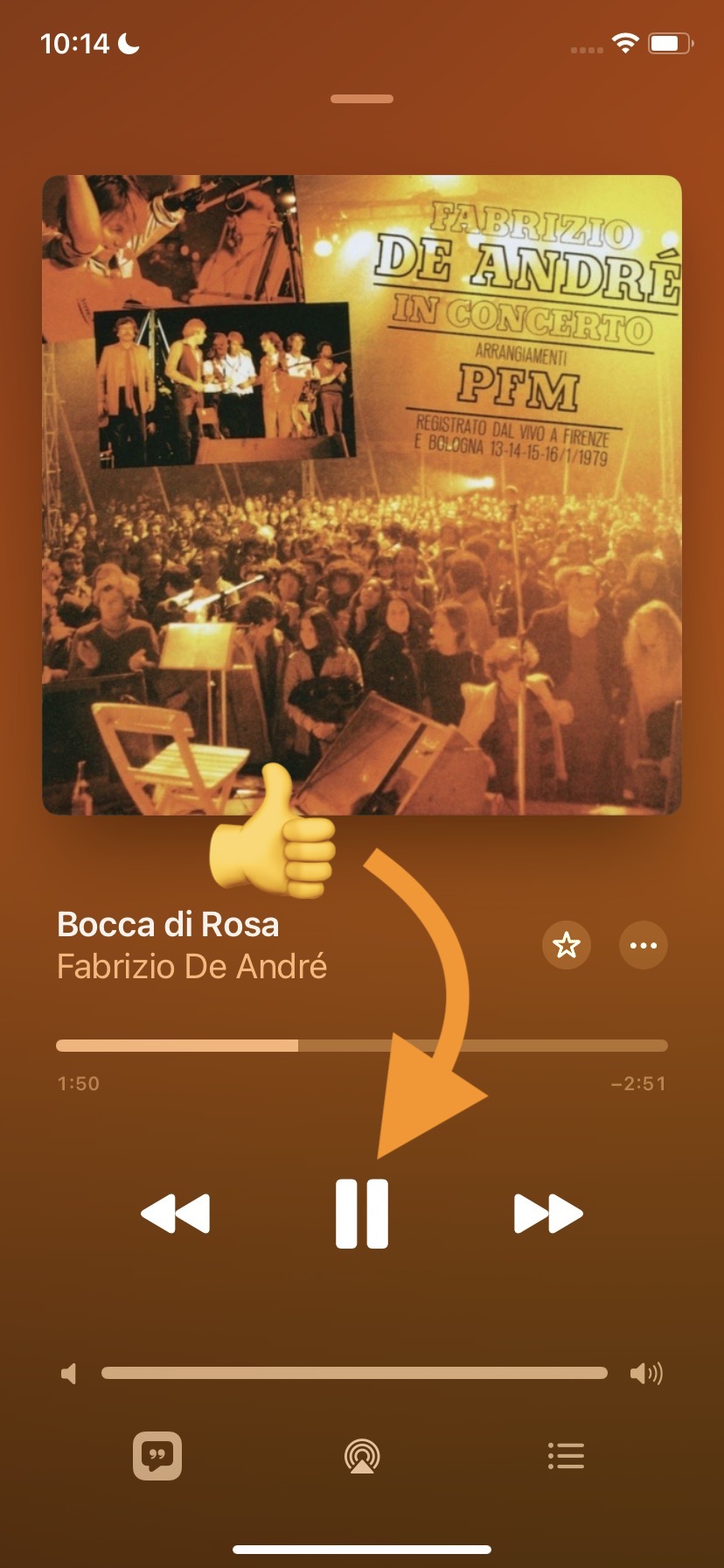
Task: Show the song lyrics
Action: tap(157, 1456)
